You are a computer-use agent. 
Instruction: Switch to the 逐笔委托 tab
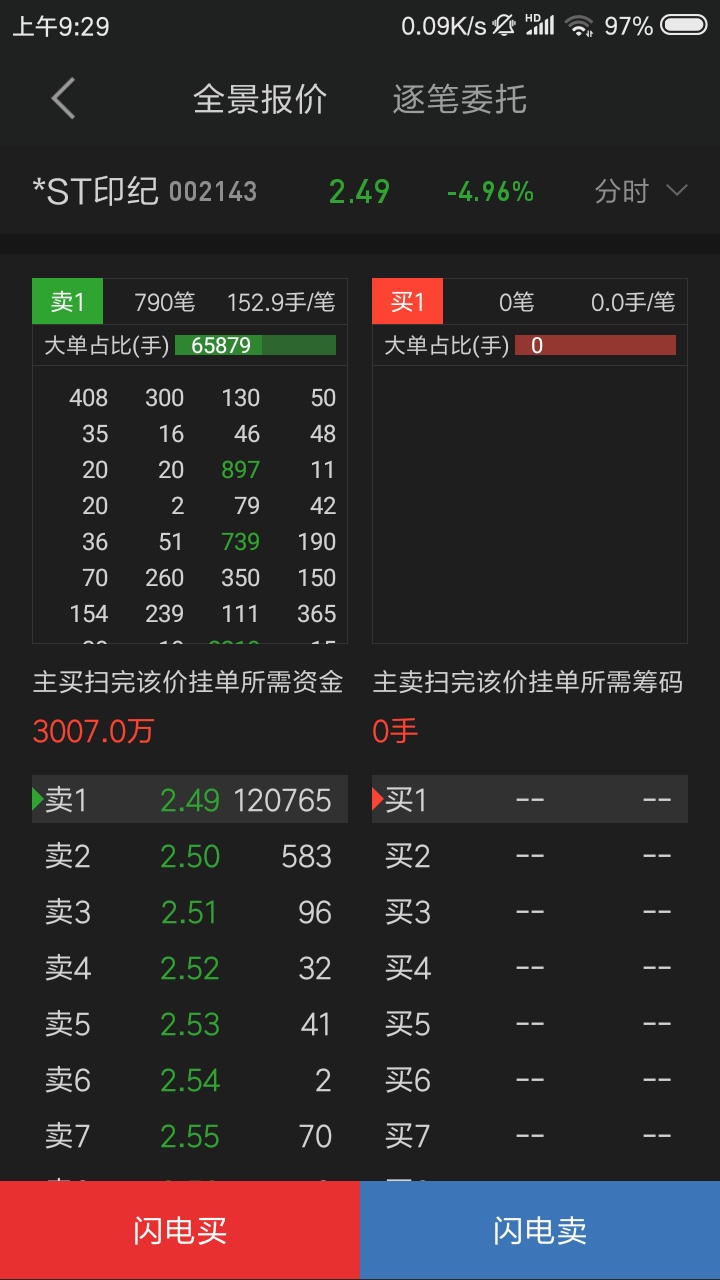click(x=459, y=99)
